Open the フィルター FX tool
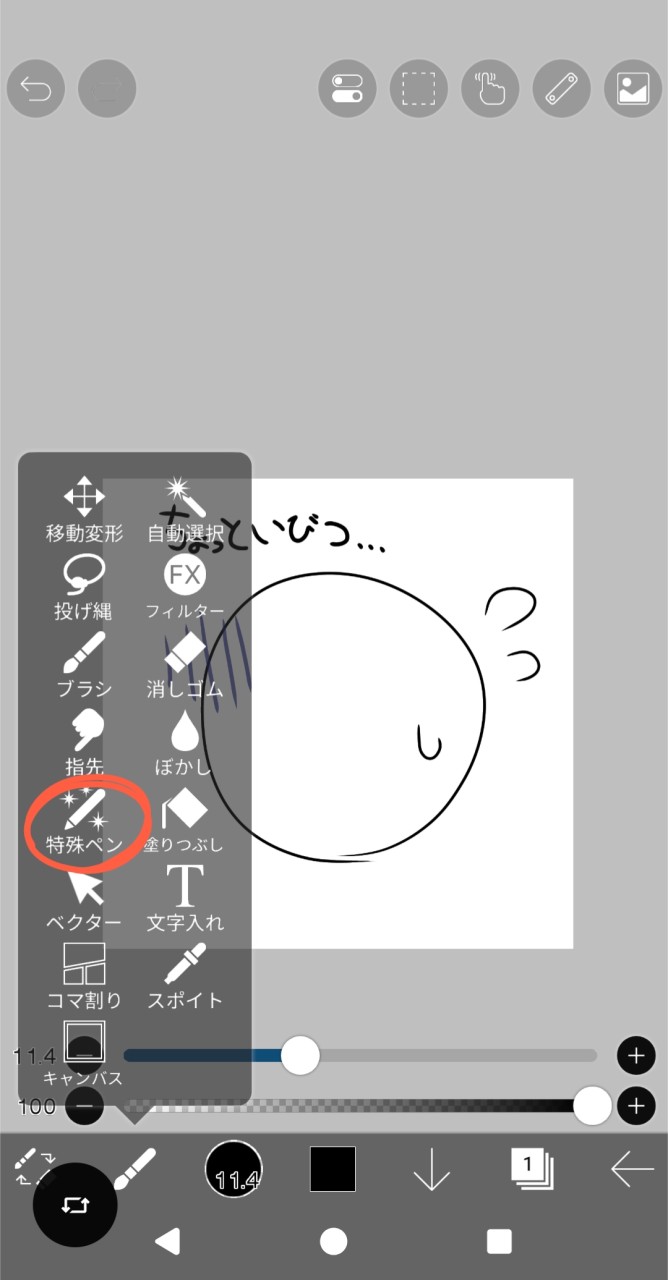Viewport: 668px width, 1280px height. 185,588
